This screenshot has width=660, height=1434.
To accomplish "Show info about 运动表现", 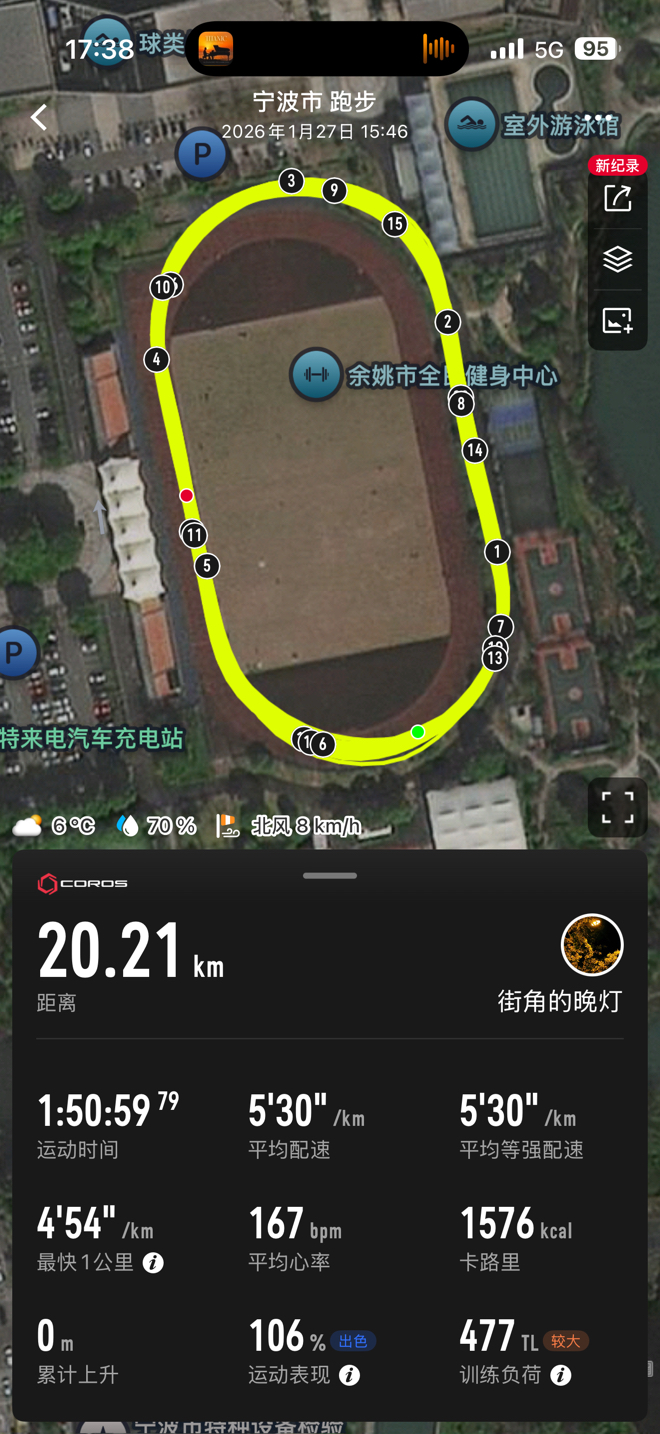I will coord(349,1376).
